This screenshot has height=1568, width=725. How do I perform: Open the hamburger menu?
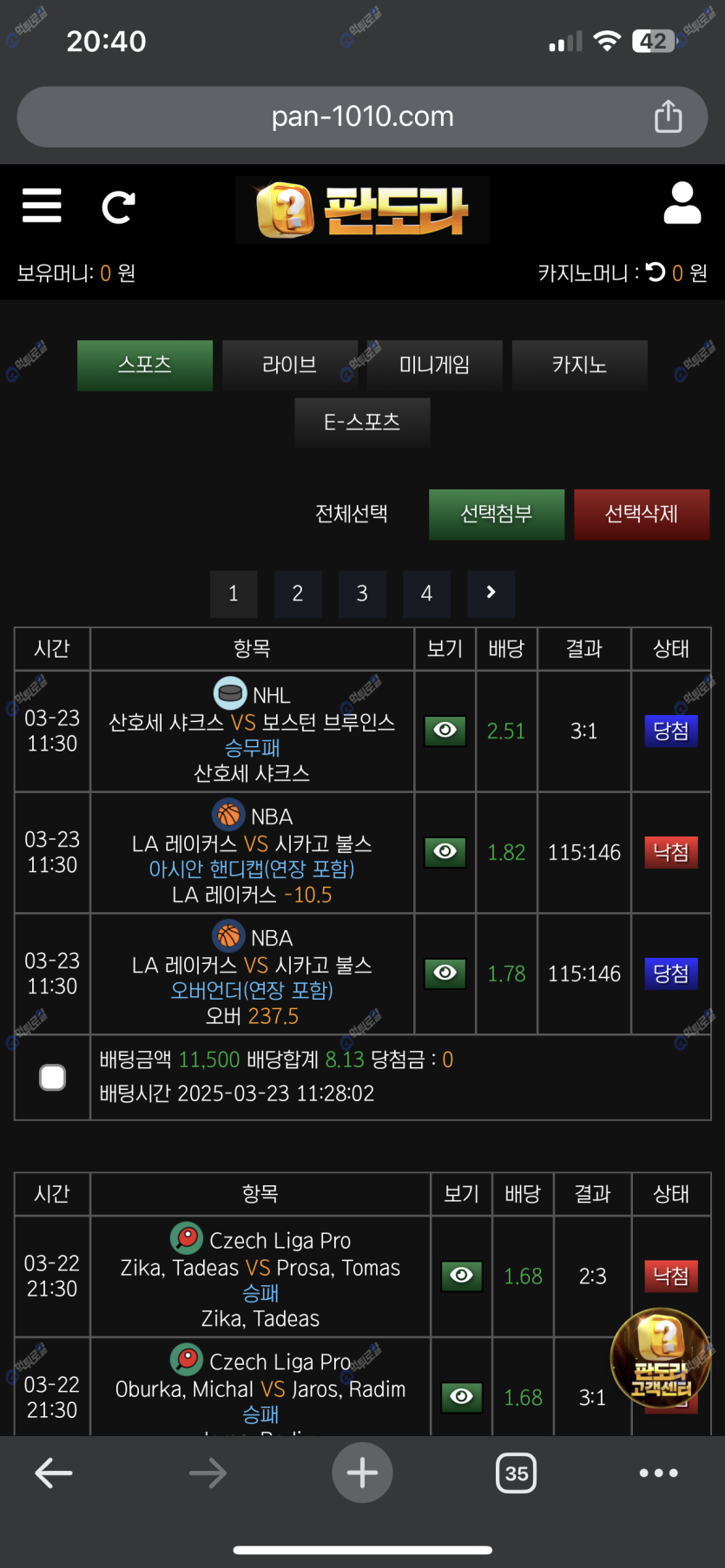(42, 206)
